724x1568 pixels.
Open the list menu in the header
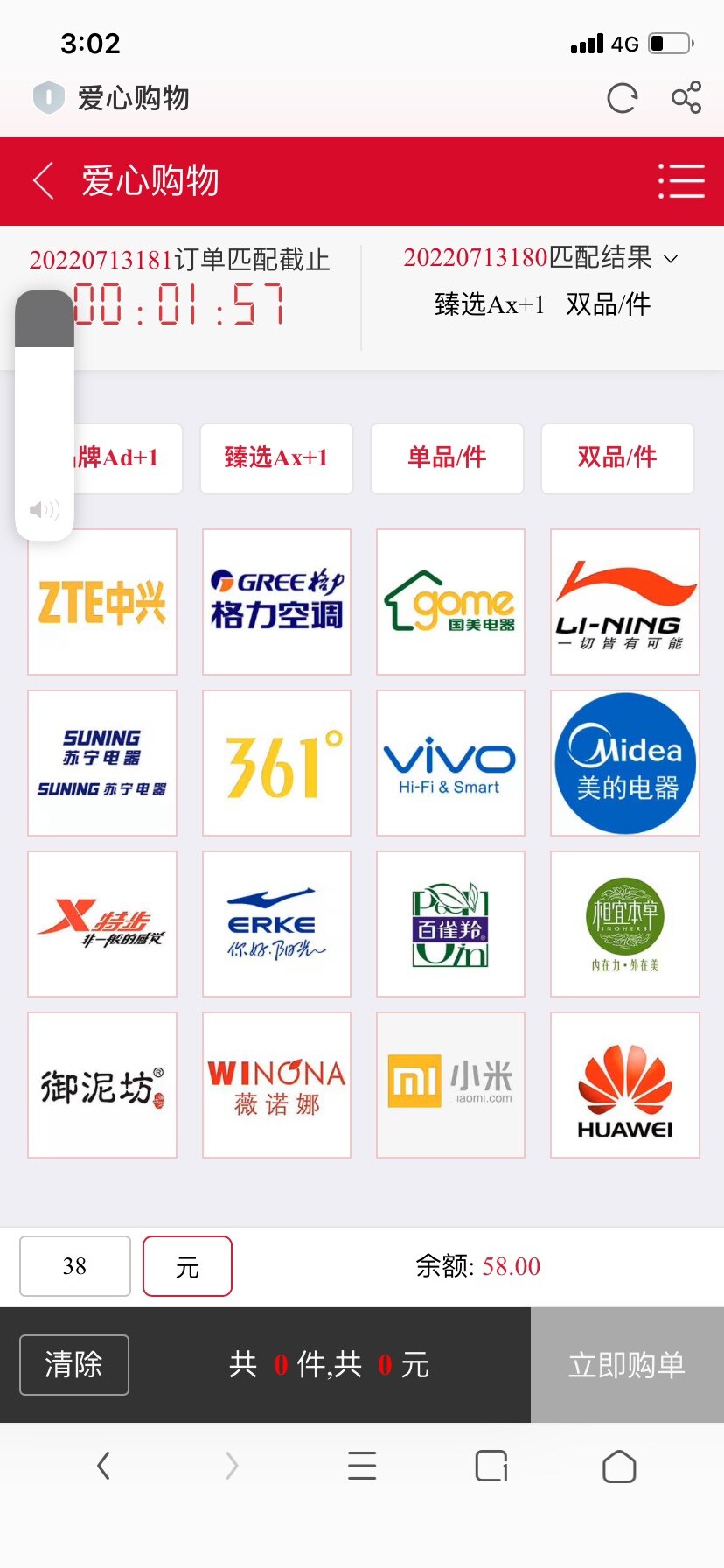[681, 181]
